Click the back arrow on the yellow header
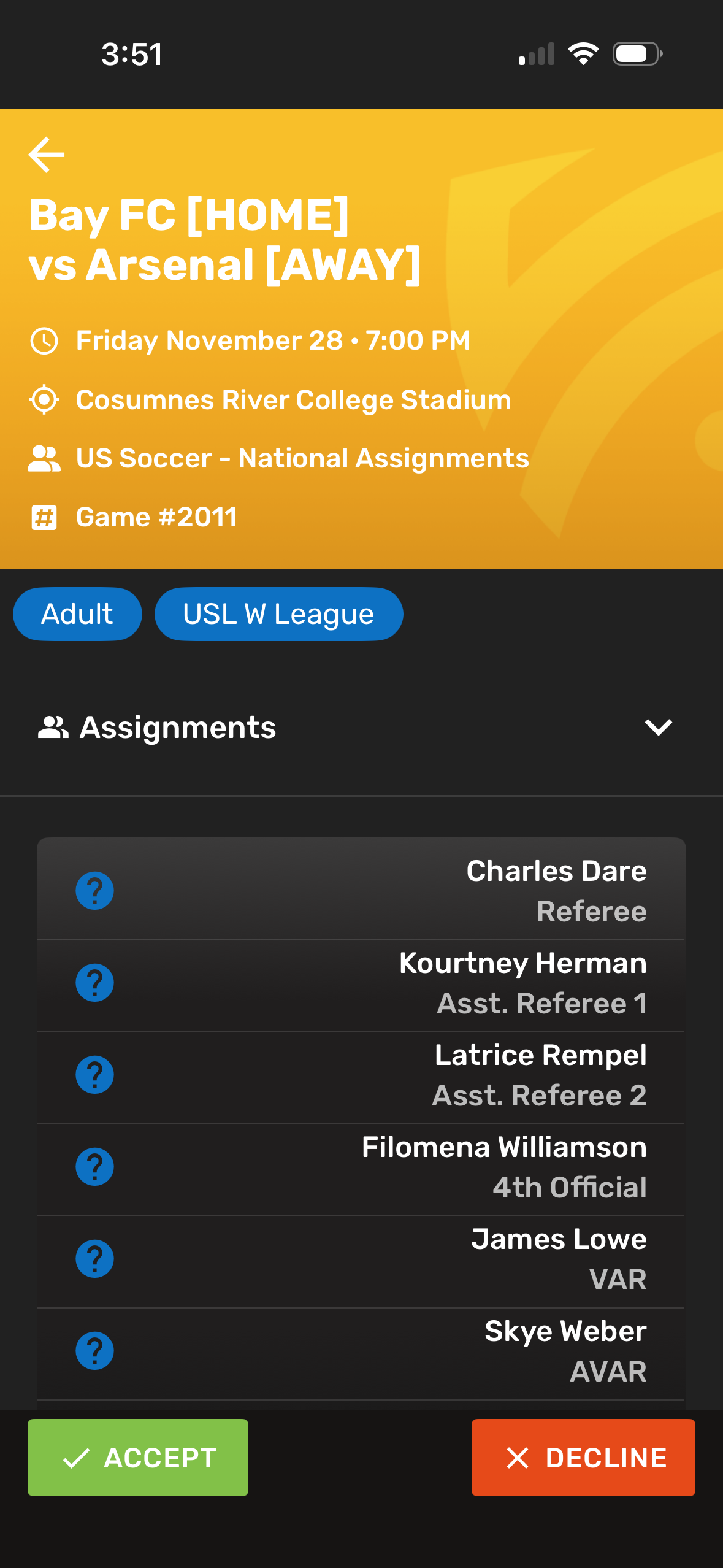723x1568 pixels. pos(47,154)
